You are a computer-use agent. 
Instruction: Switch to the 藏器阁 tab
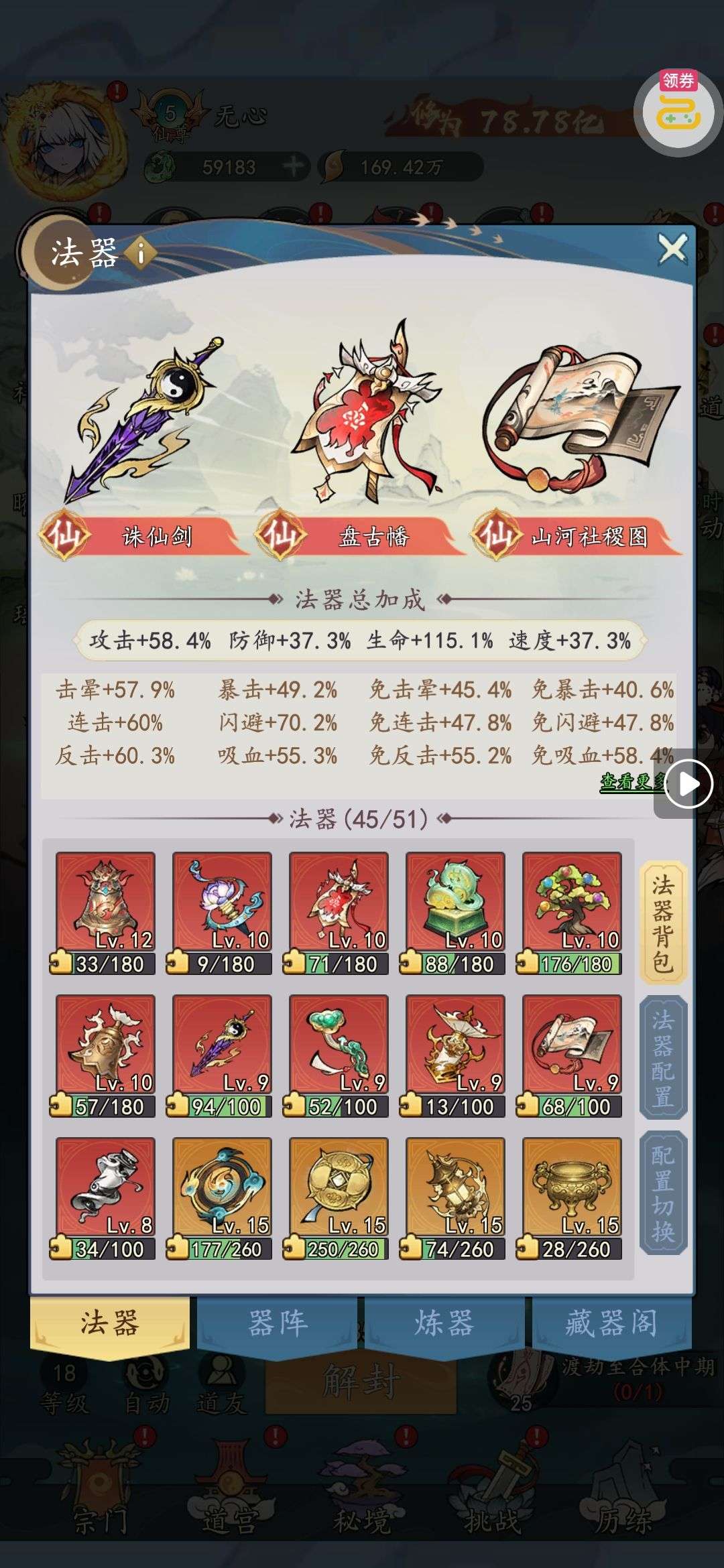point(611,1323)
